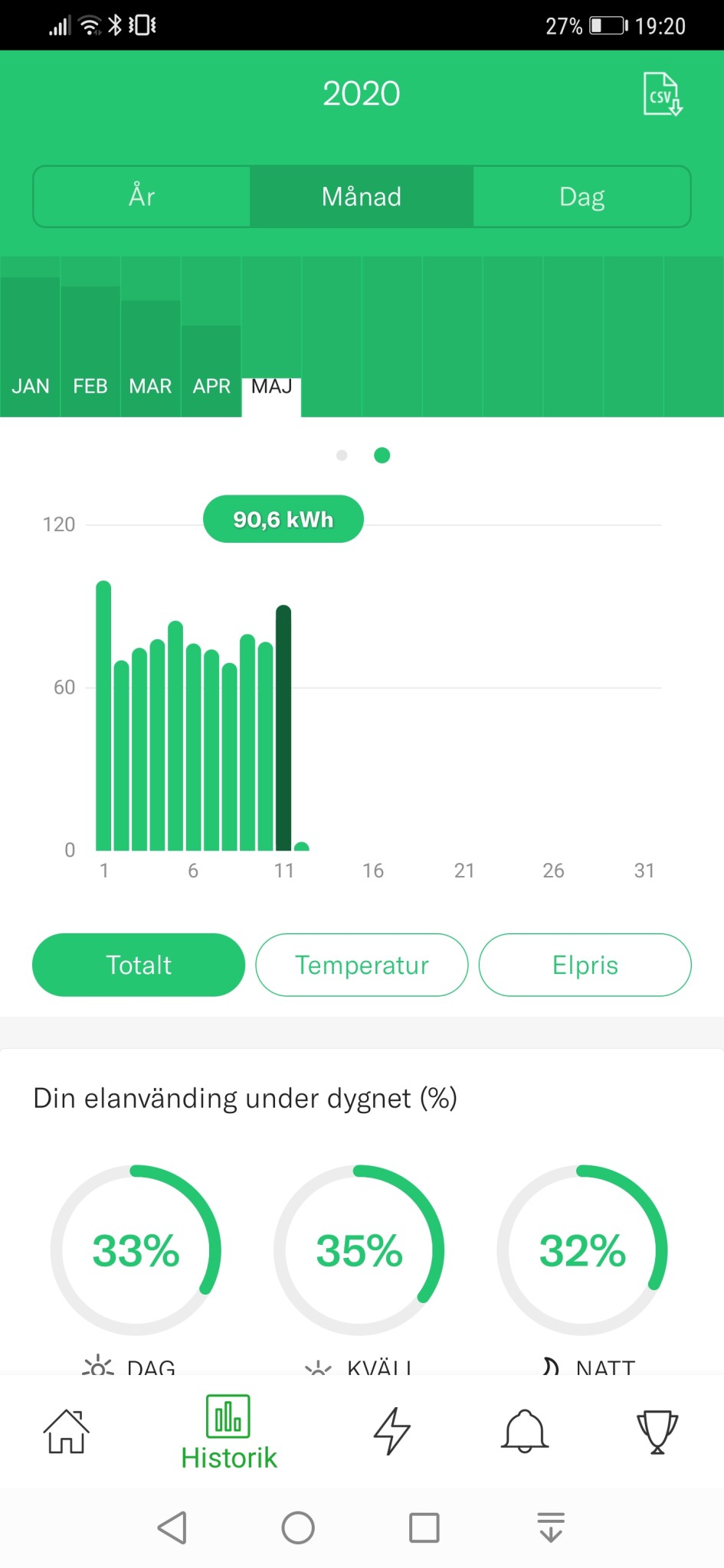Select the JAN month bar

click(30, 346)
